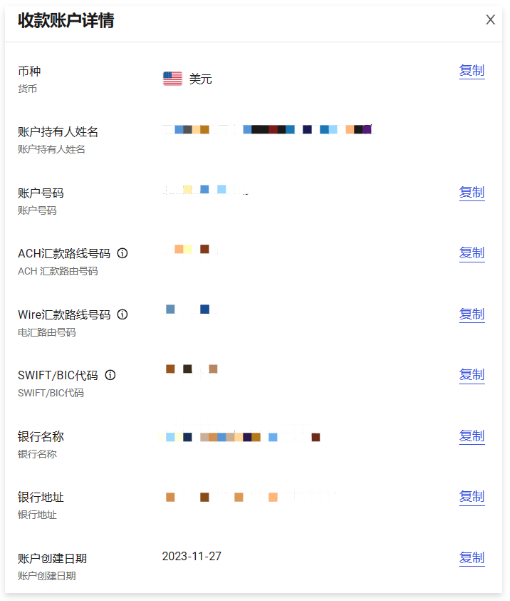Copy the 银行地址 bank address

(x=472, y=497)
